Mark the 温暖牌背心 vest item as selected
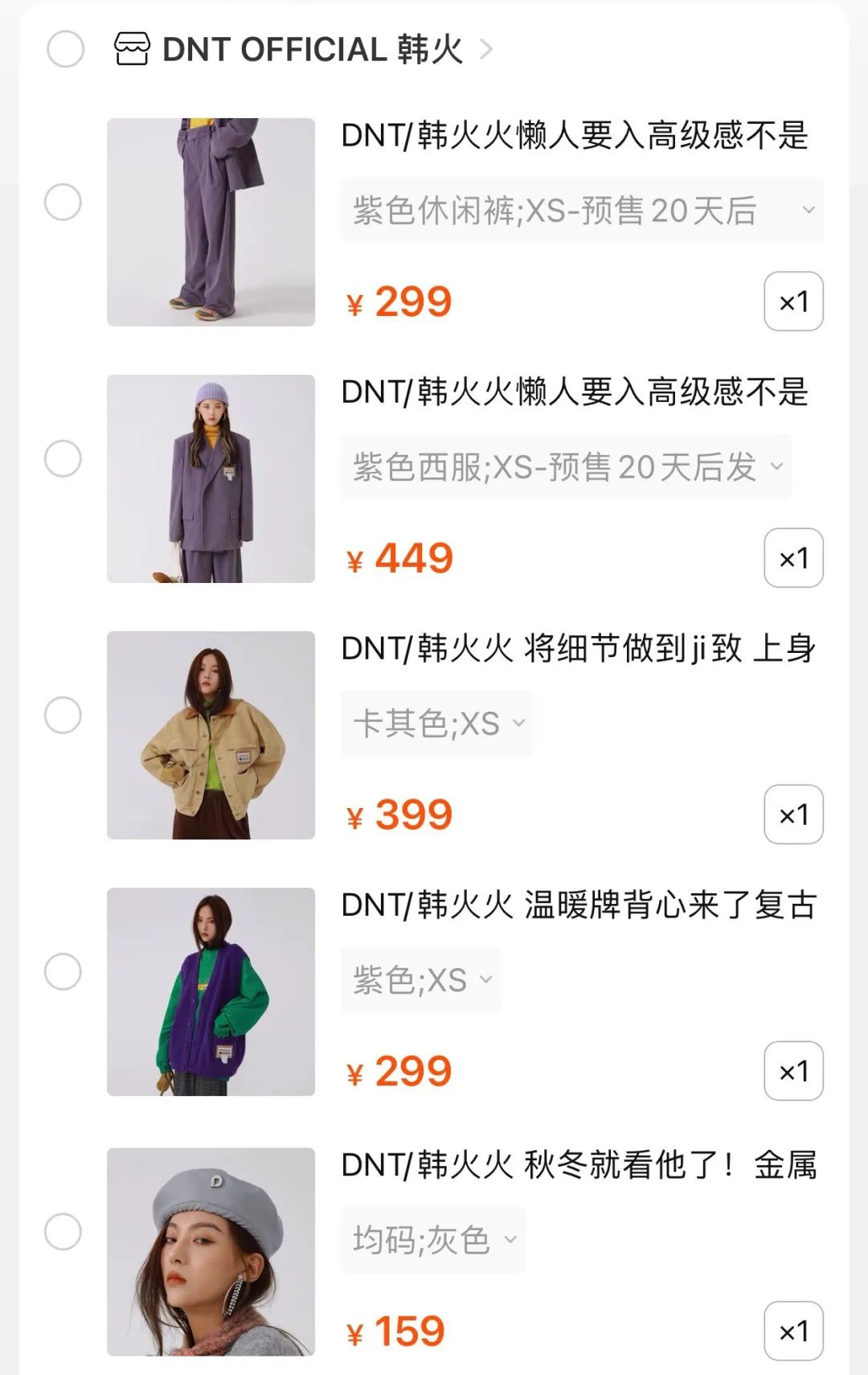The height and width of the screenshot is (1375, 868). point(63,971)
